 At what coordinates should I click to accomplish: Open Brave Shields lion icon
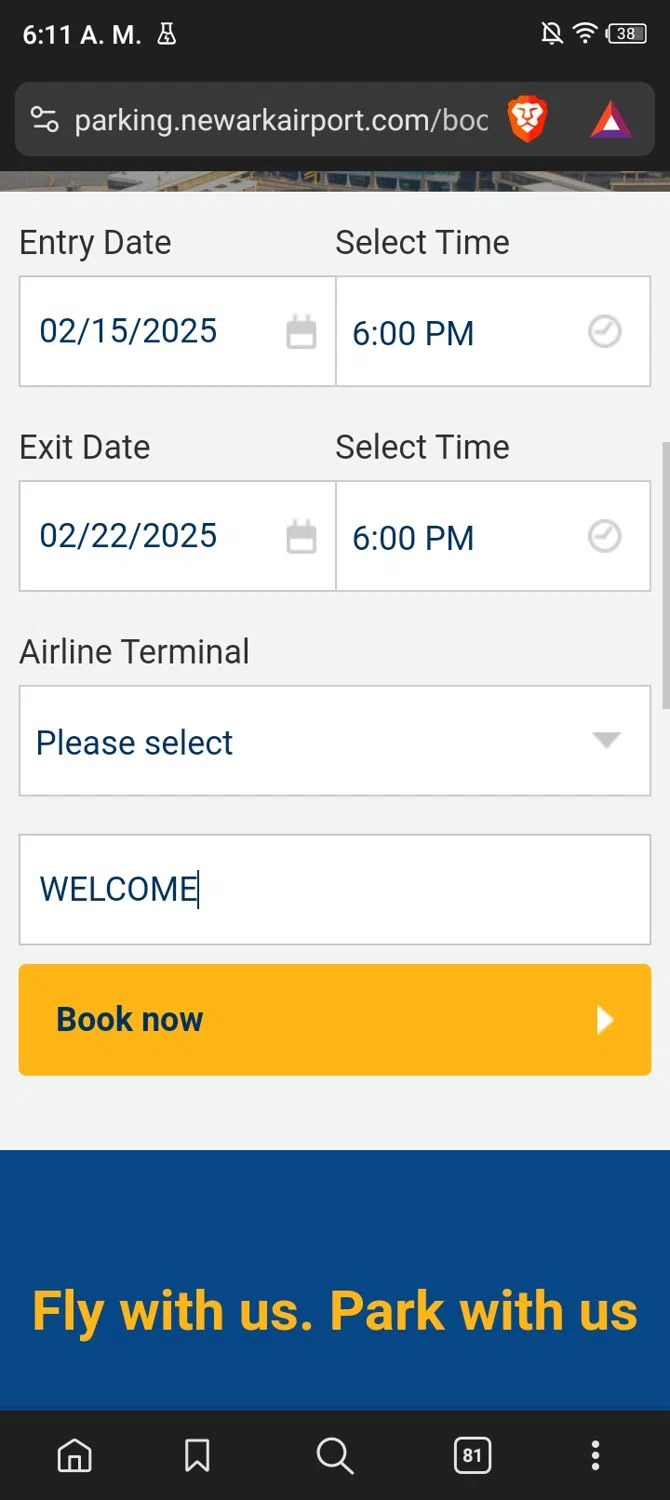[x=527, y=121]
